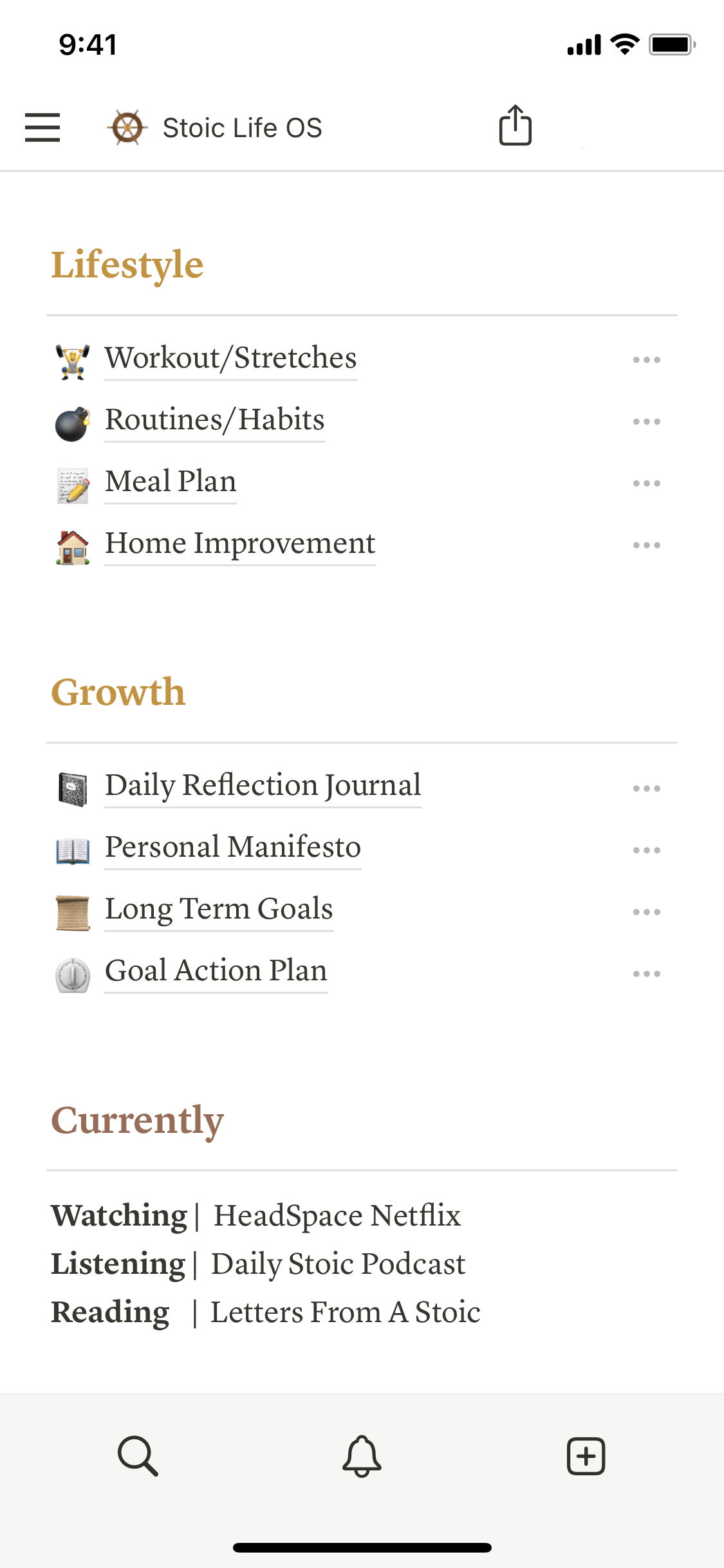Show options menu for Meal Plan
Screen dimensions: 724x1568
646,483
